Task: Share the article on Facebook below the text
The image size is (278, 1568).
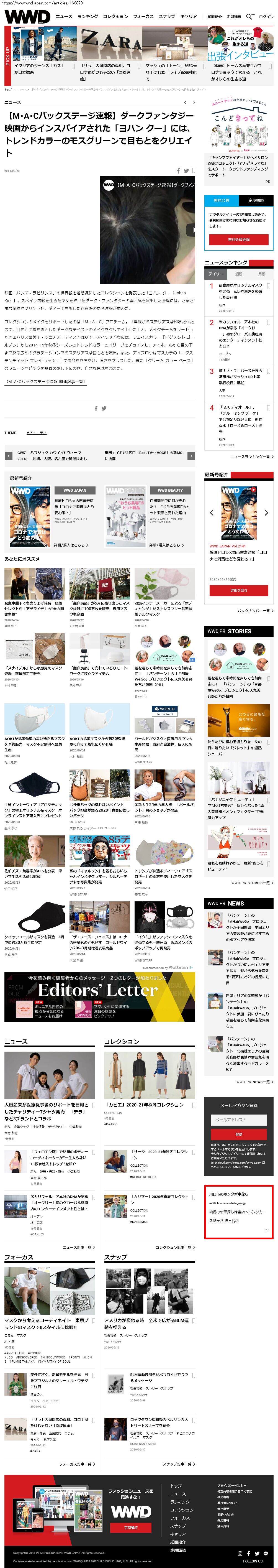Action: [96, 409]
